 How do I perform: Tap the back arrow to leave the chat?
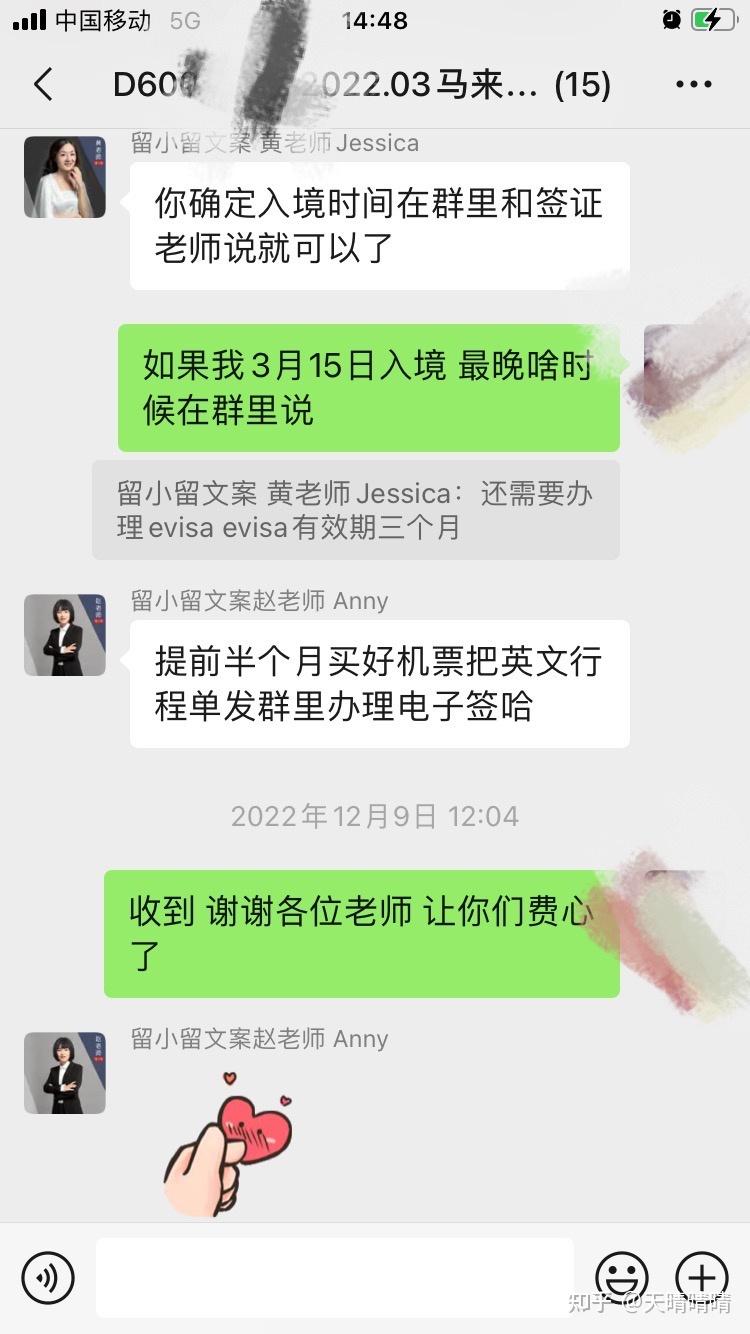[42, 85]
